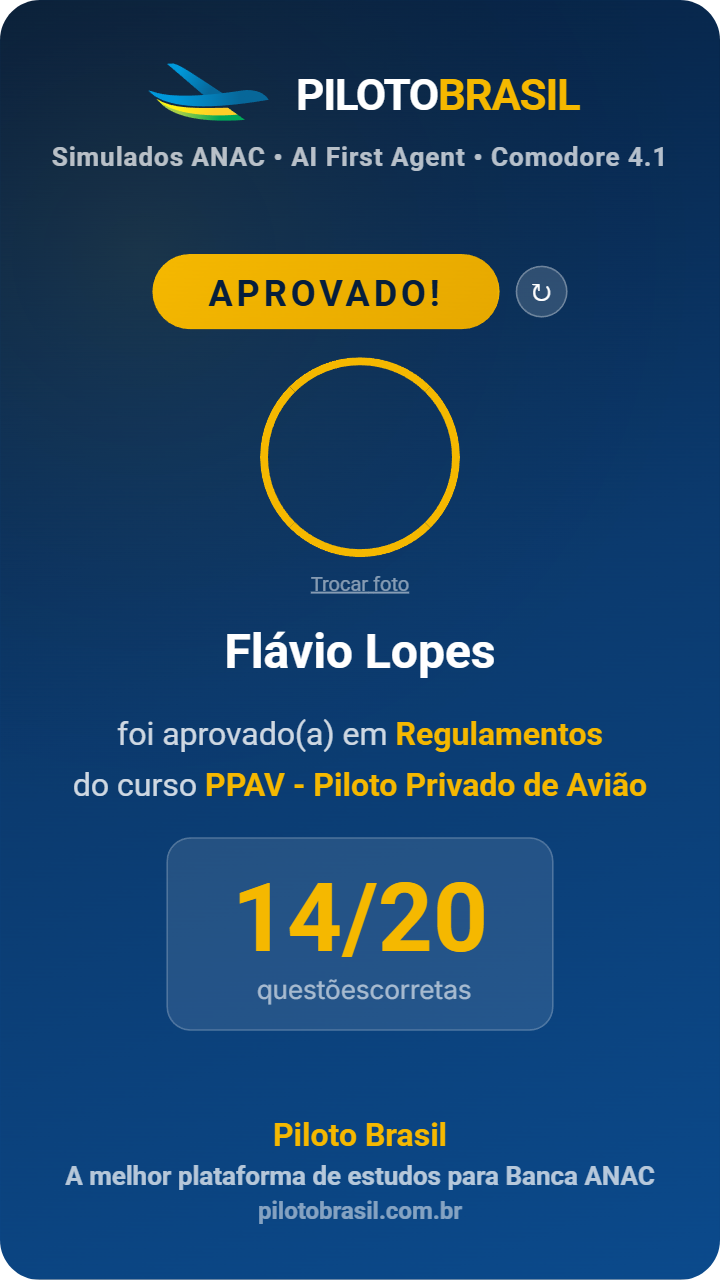Open the pilotobrasil.com.br website link

coord(360,1212)
